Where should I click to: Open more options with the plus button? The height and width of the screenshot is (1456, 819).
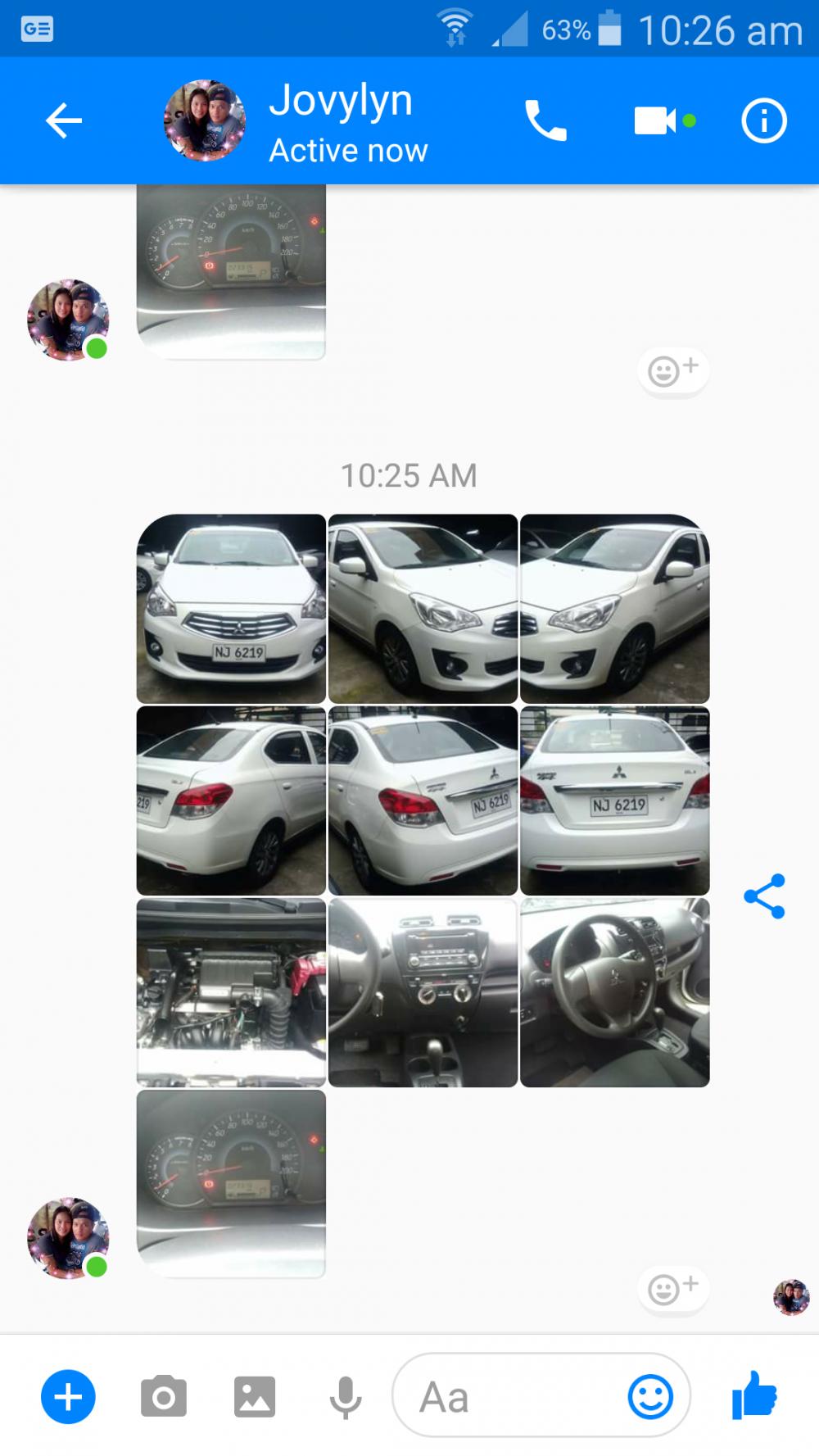68,1397
